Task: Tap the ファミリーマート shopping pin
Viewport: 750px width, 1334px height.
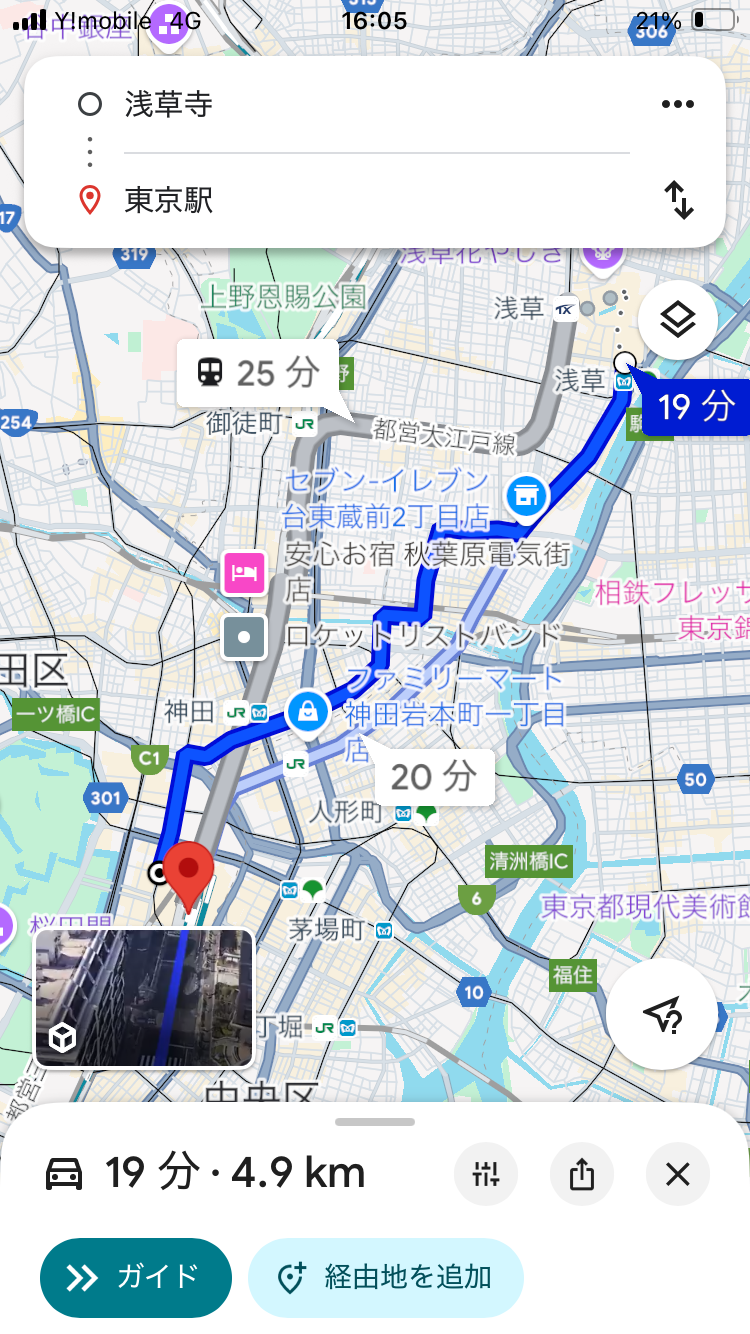Action: (x=310, y=713)
